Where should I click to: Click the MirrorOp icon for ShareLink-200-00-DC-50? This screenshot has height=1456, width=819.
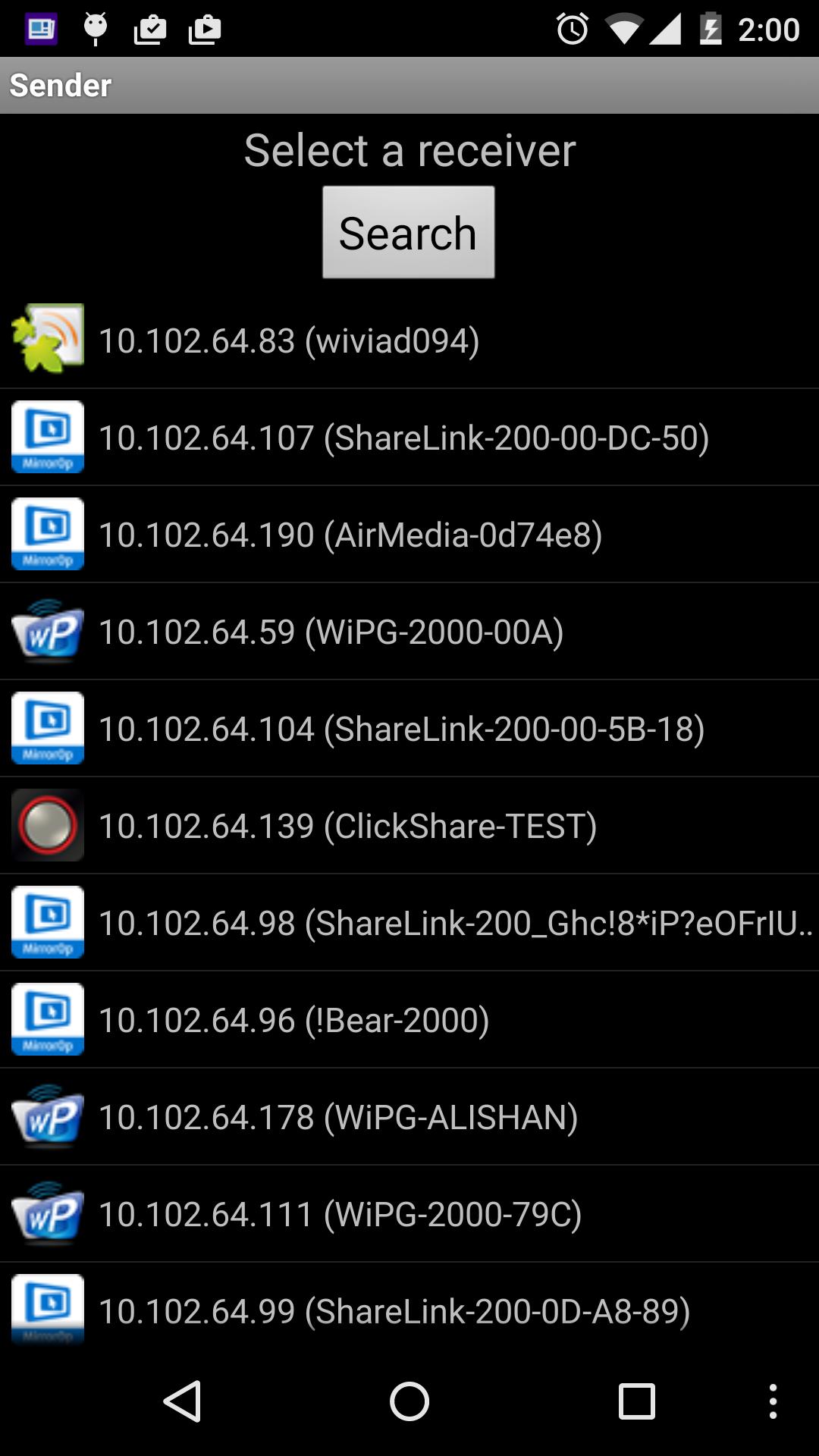(x=47, y=436)
